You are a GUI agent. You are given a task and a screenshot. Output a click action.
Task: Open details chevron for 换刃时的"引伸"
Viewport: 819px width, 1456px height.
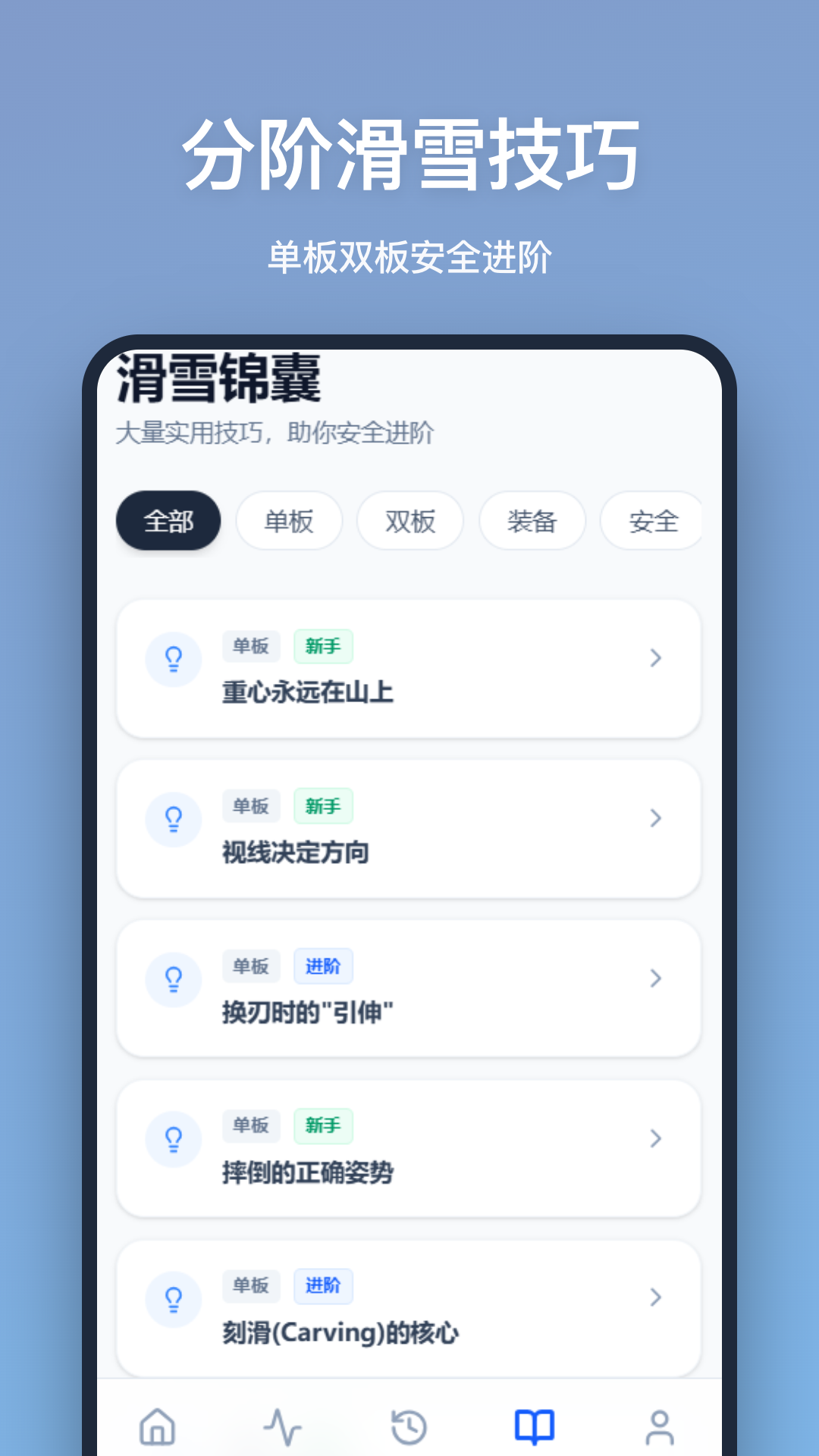pyautogui.click(x=655, y=979)
